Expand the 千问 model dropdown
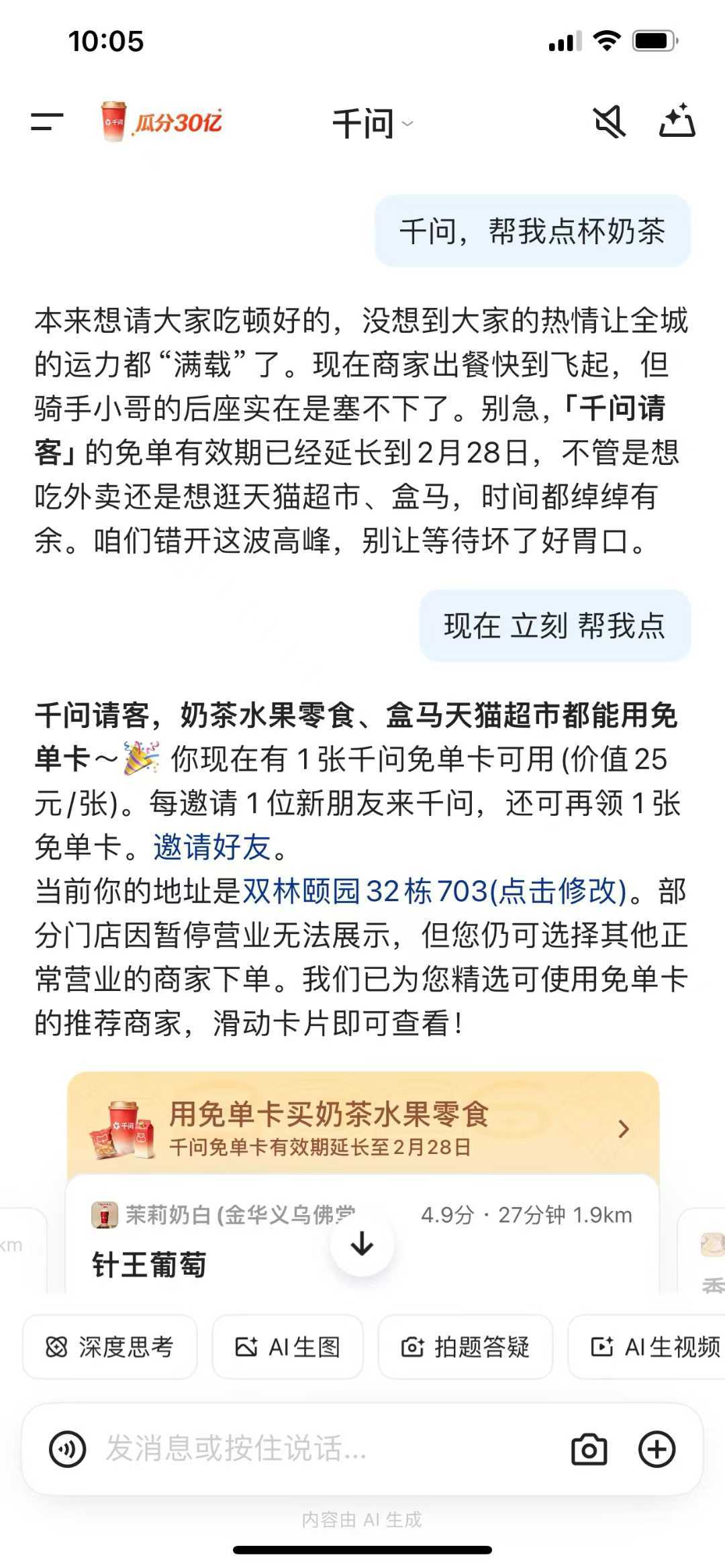 click(372, 123)
